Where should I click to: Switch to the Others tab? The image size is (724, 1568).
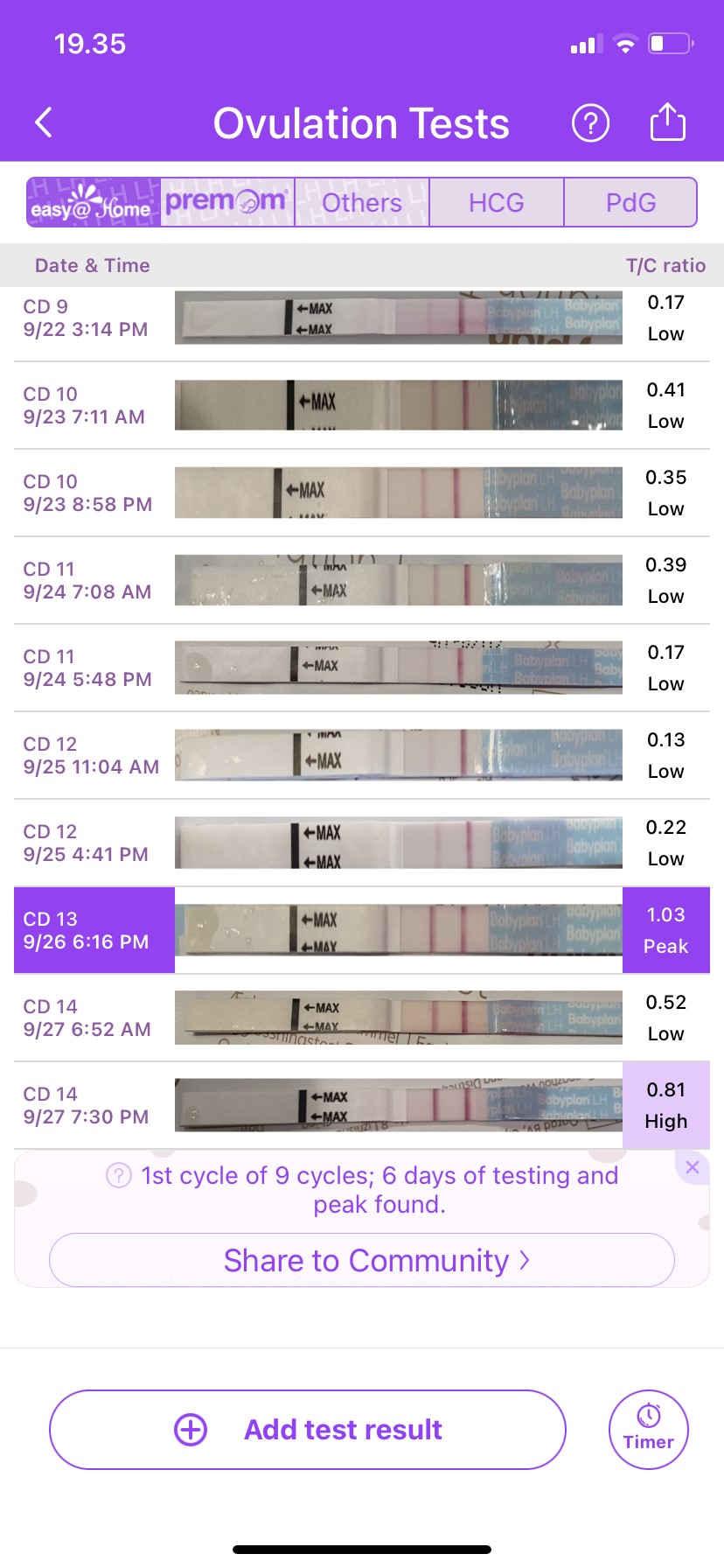tap(362, 203)
